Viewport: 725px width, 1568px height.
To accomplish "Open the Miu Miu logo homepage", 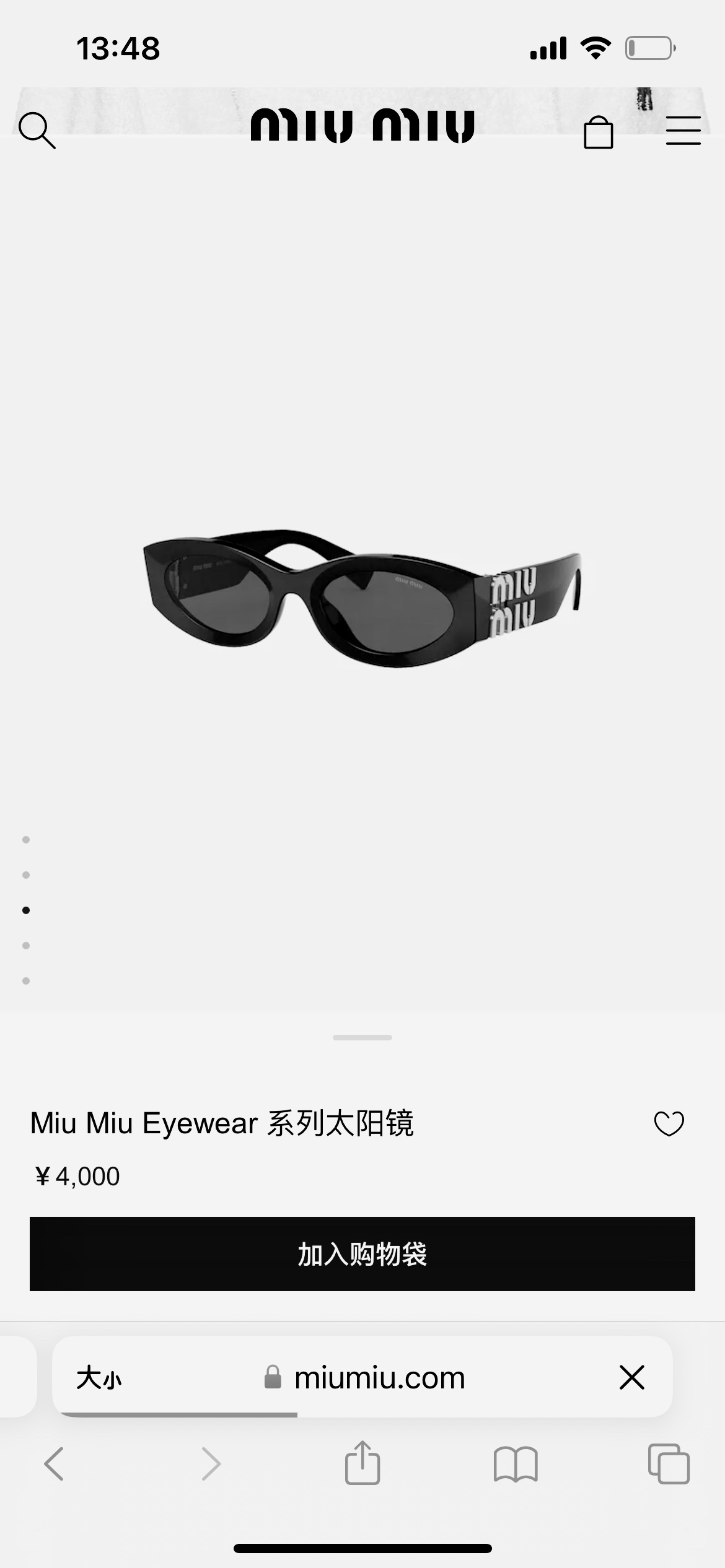I will [x=362, y=126].
